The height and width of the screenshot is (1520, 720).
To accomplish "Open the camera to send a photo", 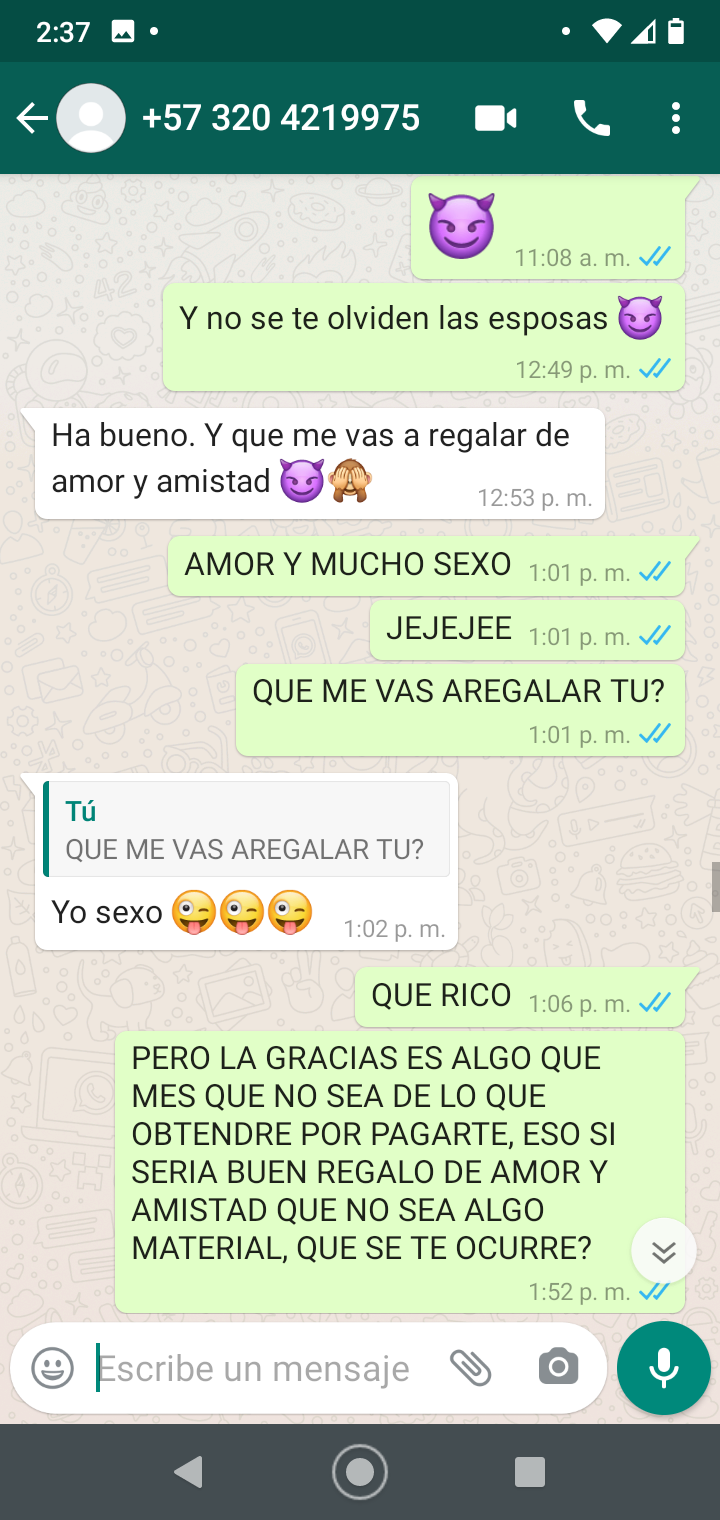I will 558,1368.
